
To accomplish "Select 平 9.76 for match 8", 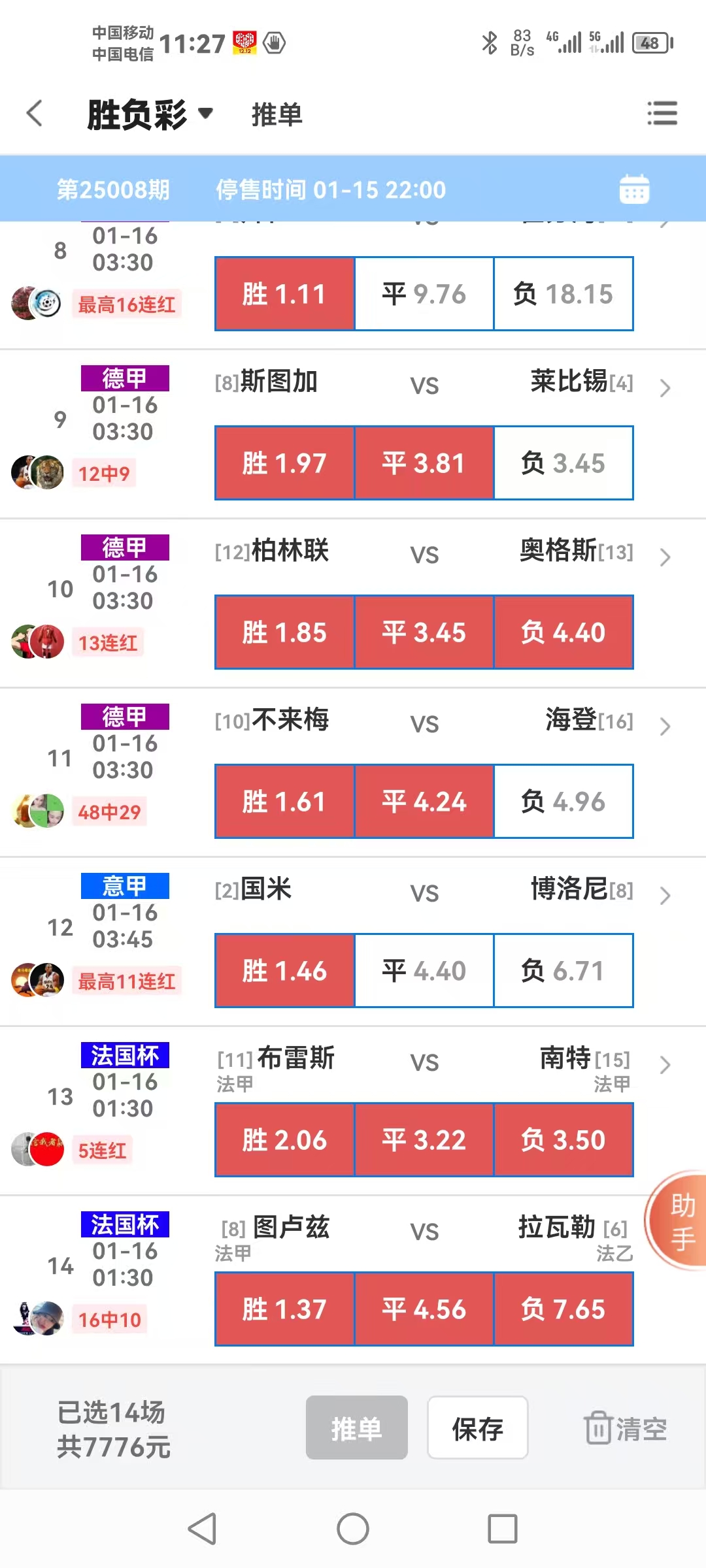I will [424, 294].
